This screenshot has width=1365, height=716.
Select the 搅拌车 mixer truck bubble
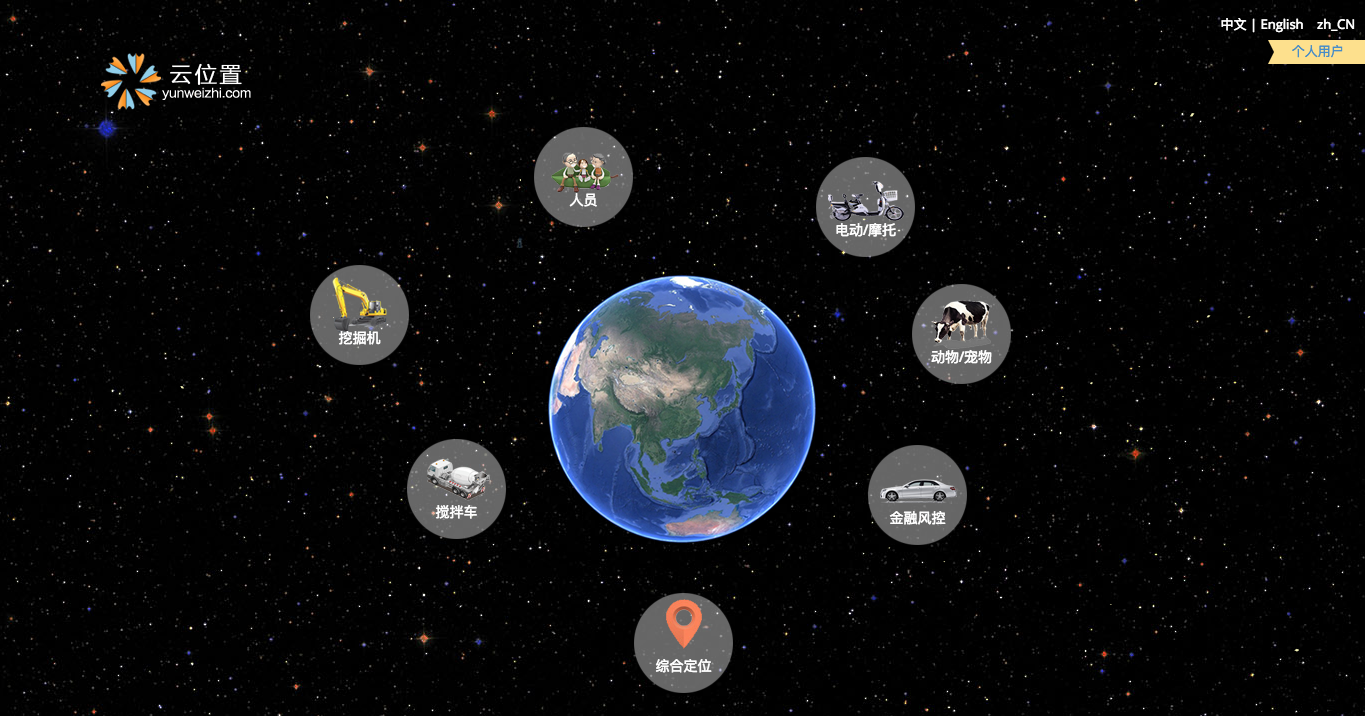pos(456,488)
